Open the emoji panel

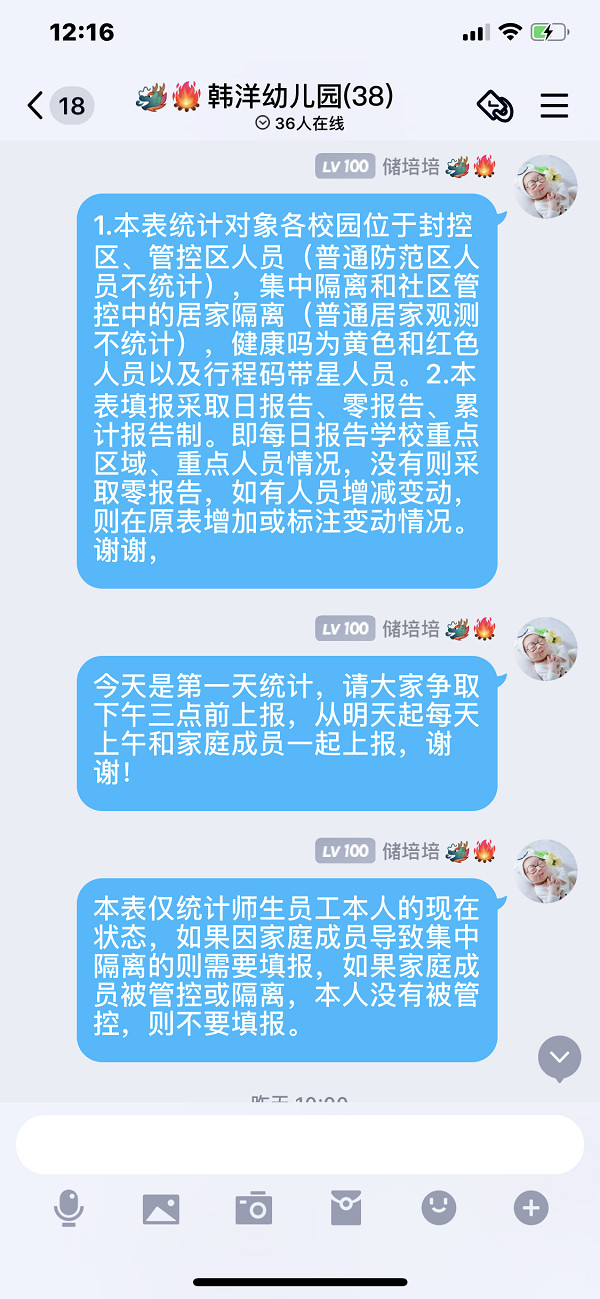pos(438,1209)
